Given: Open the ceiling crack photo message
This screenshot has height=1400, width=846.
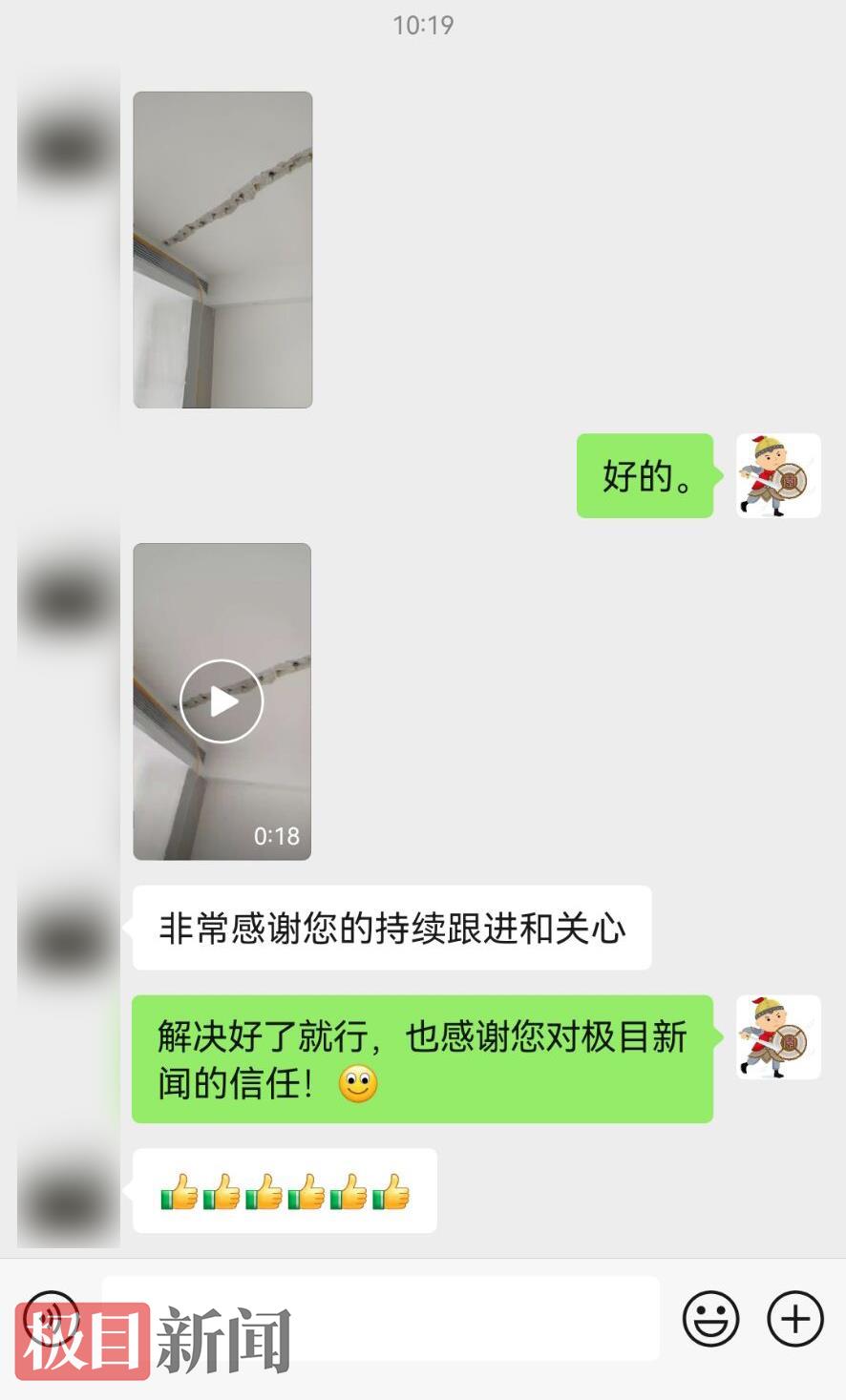Looking at the screenshot, I should [222, 250].
